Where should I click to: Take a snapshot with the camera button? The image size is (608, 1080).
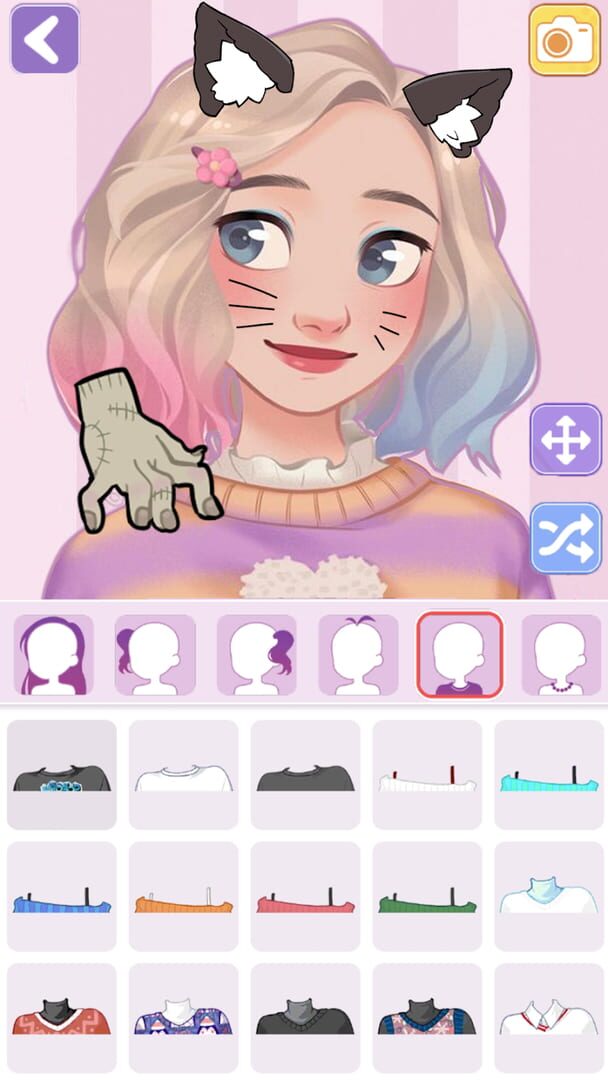point(564,40)
